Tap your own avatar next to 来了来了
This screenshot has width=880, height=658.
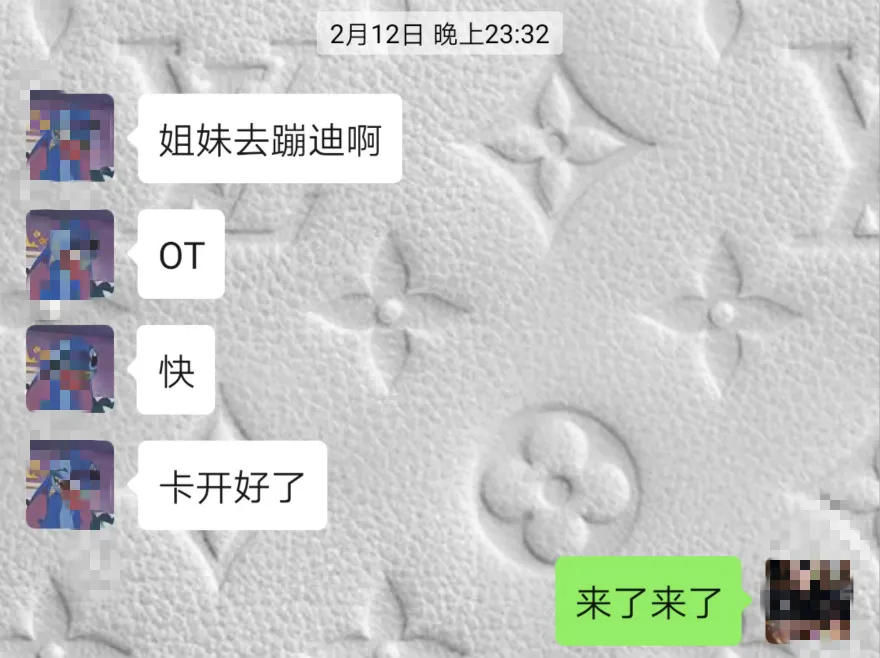(x=808, y=601)
